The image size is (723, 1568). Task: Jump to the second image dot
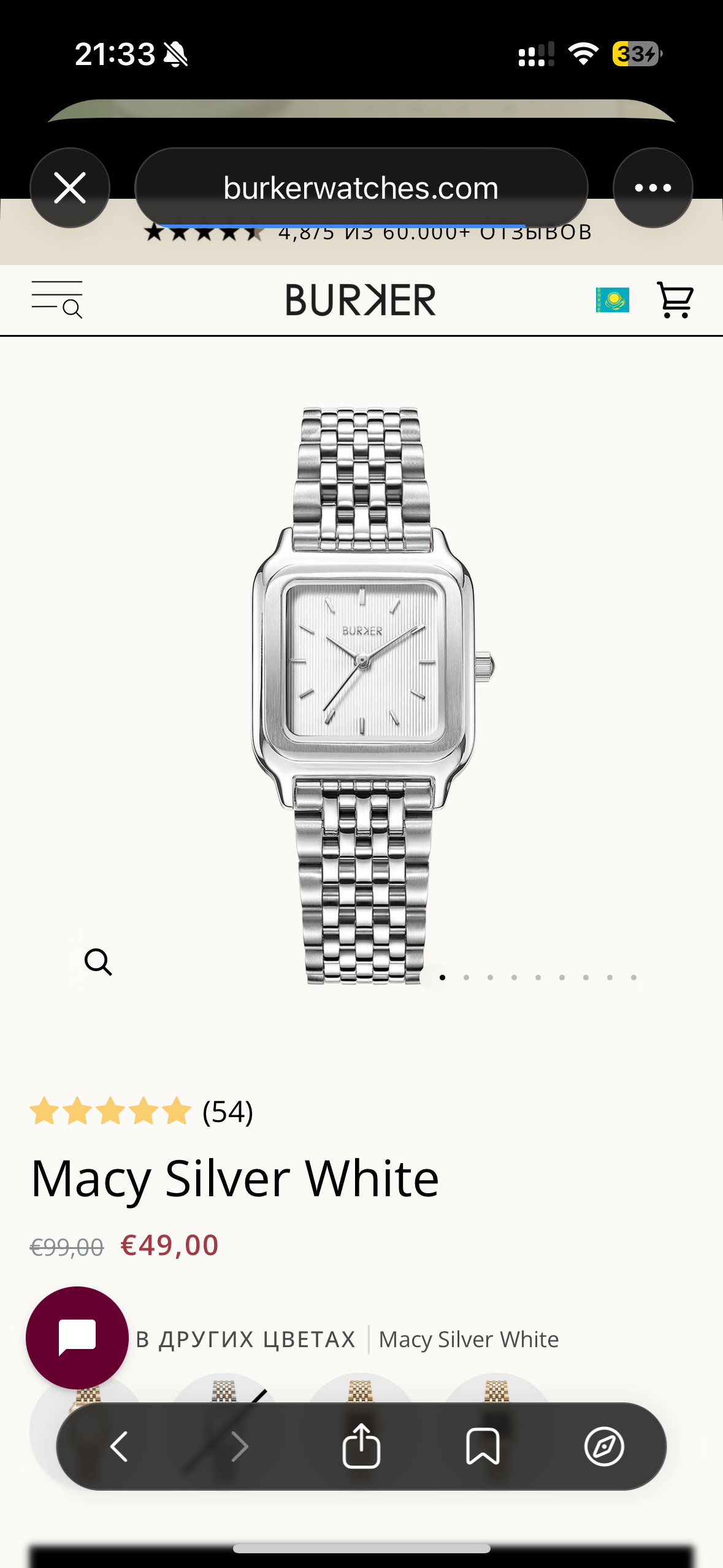coord(467,977)
